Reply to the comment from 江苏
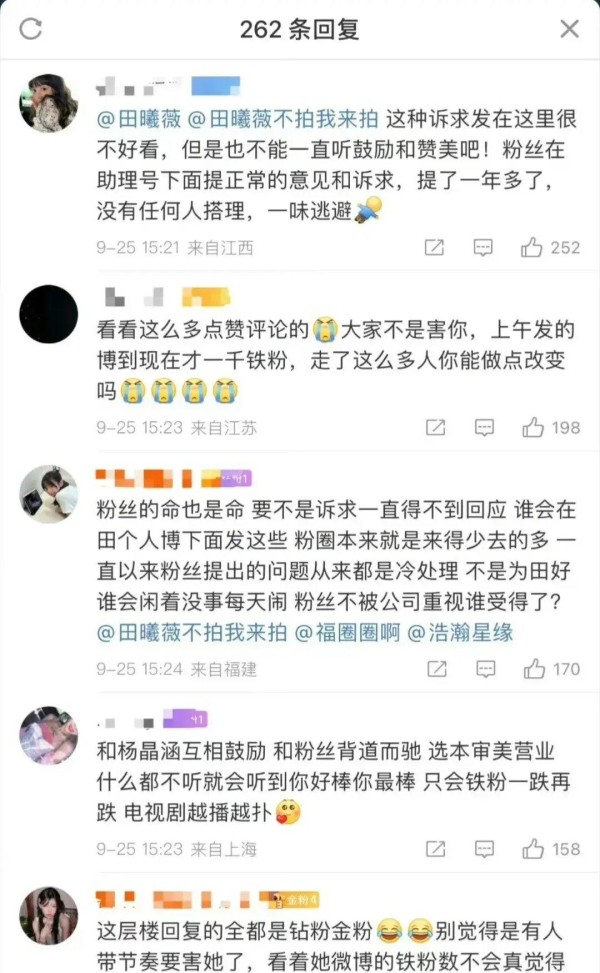Image resolution: width=600 pixels, height=973 pixels. 484,428
